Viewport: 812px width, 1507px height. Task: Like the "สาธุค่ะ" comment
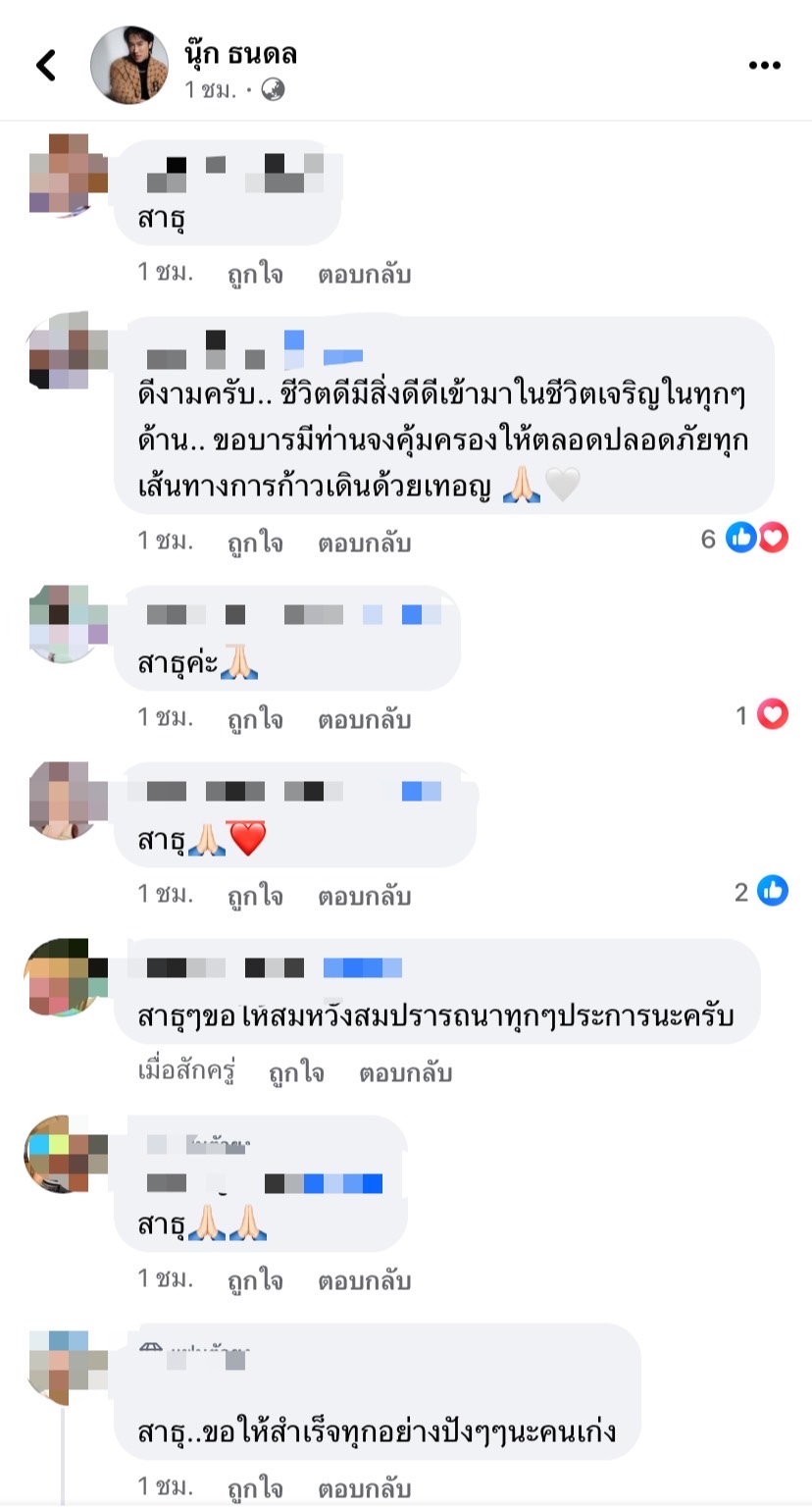pos(255,719)
